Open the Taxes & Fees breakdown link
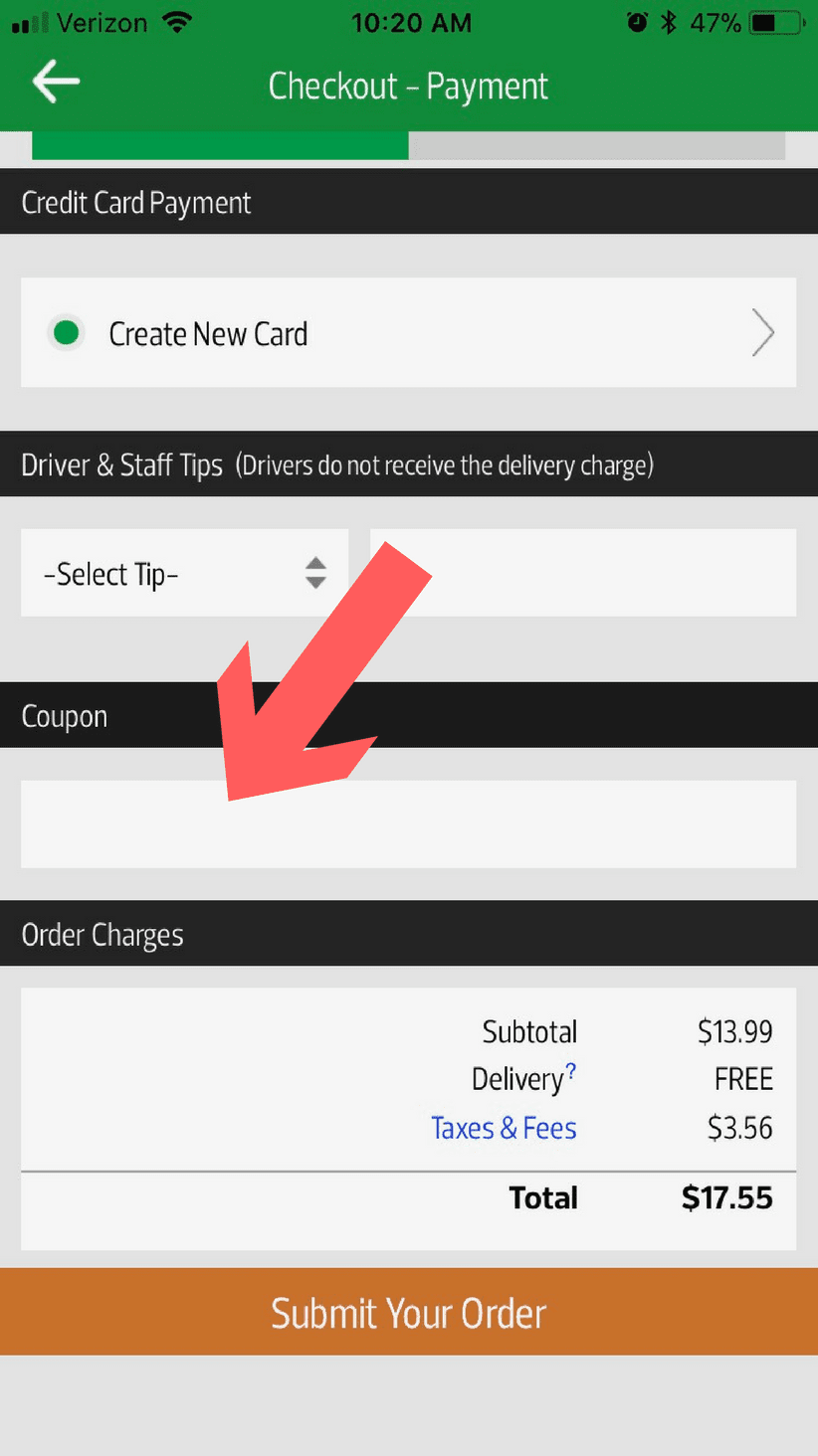Screen dimensions: 818x1456 pos(504,1129)
